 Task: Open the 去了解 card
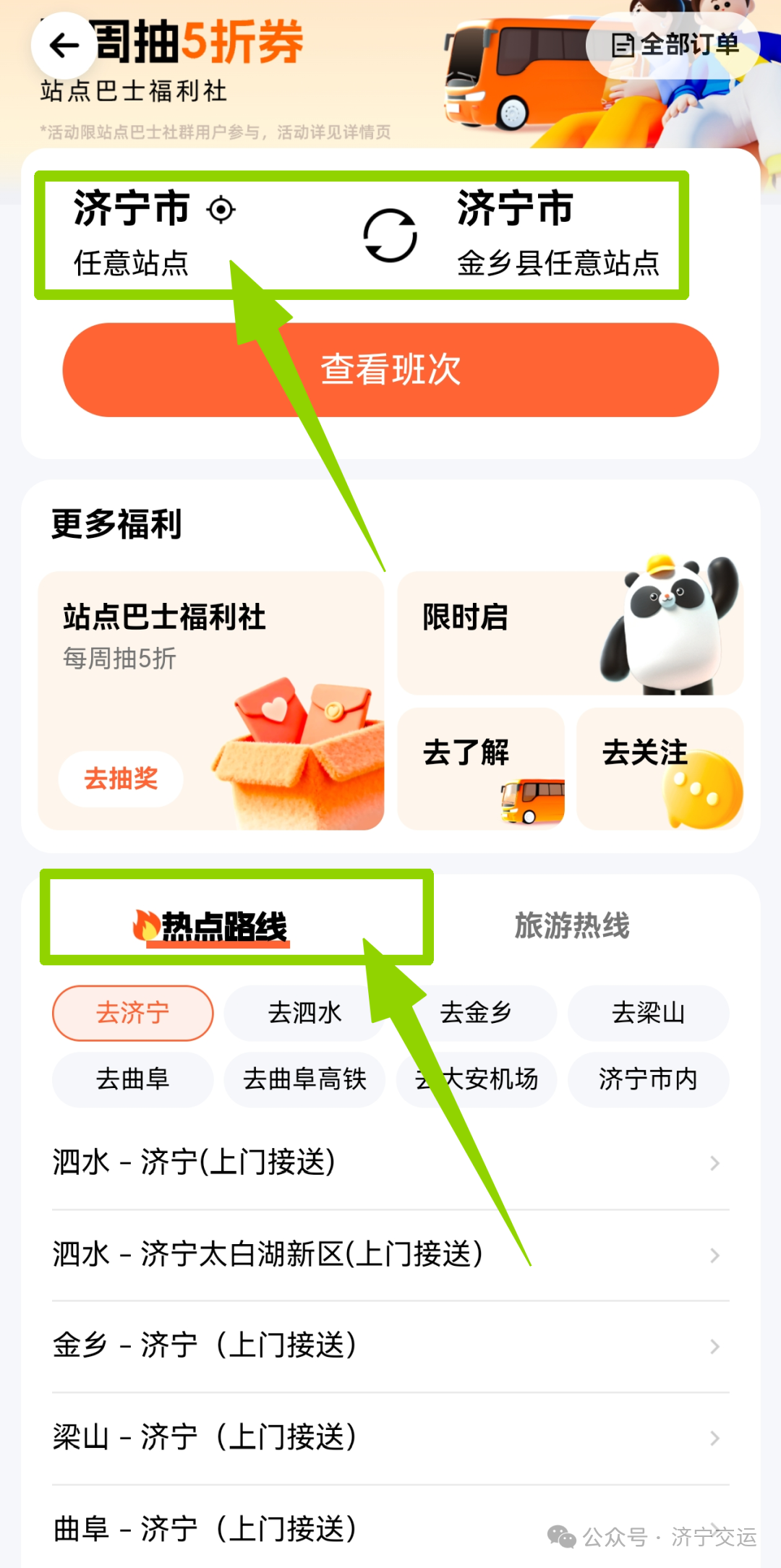pos(480,768)
